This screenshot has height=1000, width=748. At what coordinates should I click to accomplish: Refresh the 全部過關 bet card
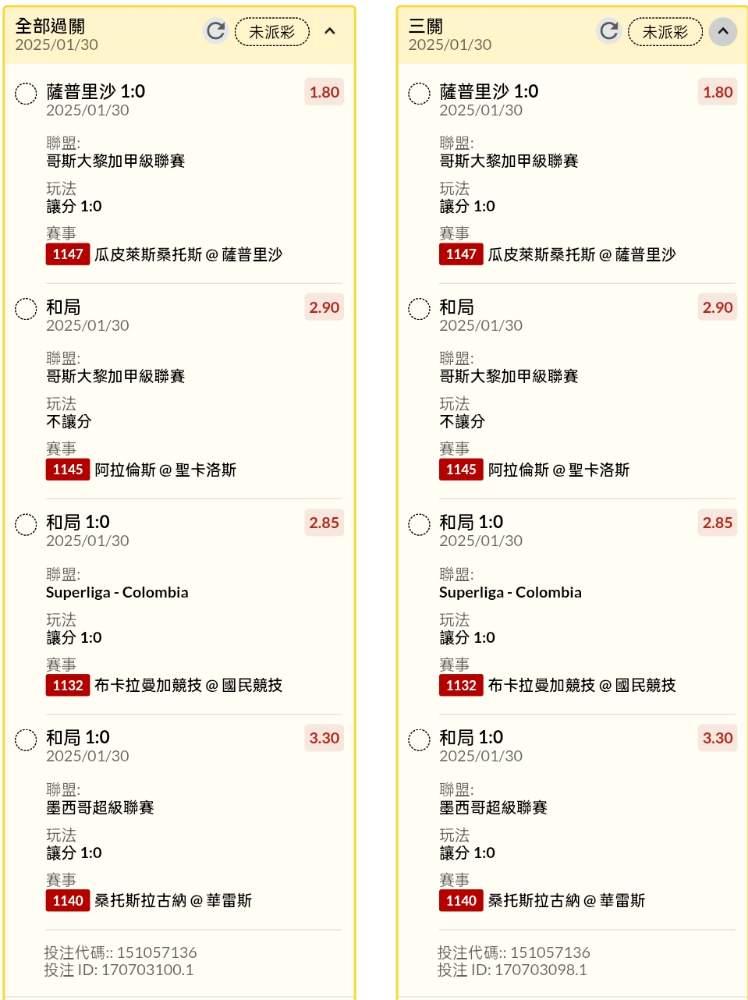(216, 31)
